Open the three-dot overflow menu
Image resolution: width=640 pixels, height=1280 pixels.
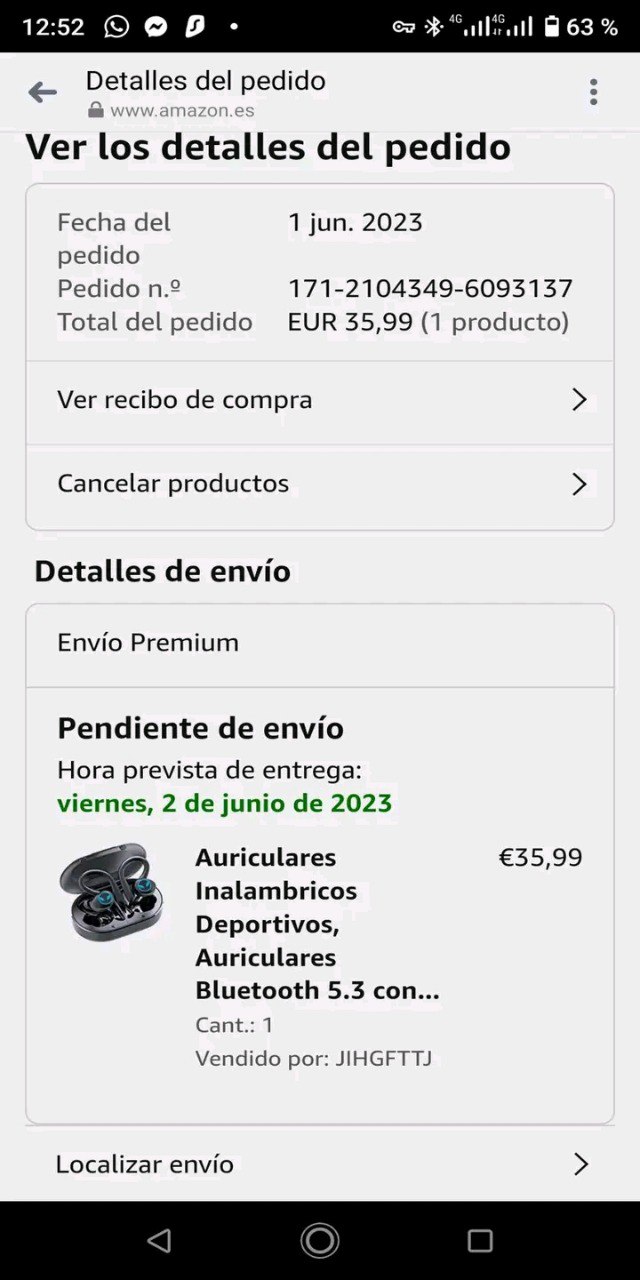pyautogui.click(x=593, y=92)
